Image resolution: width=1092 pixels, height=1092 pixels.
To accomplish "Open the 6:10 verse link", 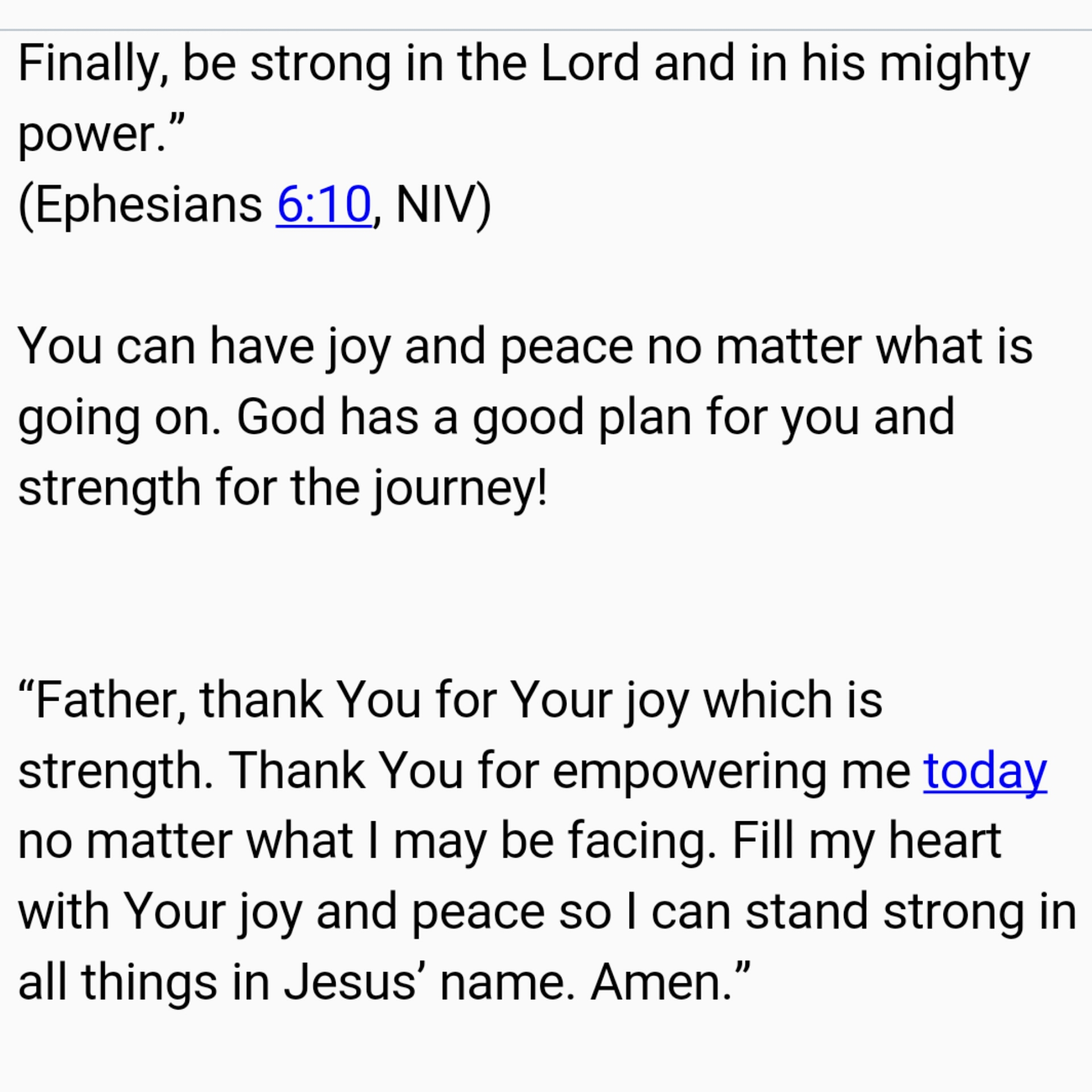I will pos(324,205).
